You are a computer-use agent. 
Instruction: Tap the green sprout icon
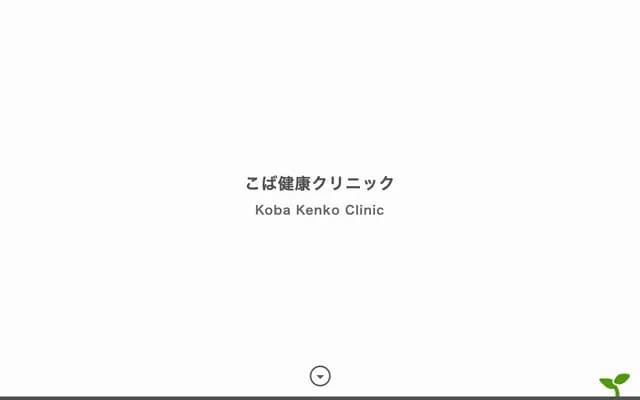(x=614, y=385)
